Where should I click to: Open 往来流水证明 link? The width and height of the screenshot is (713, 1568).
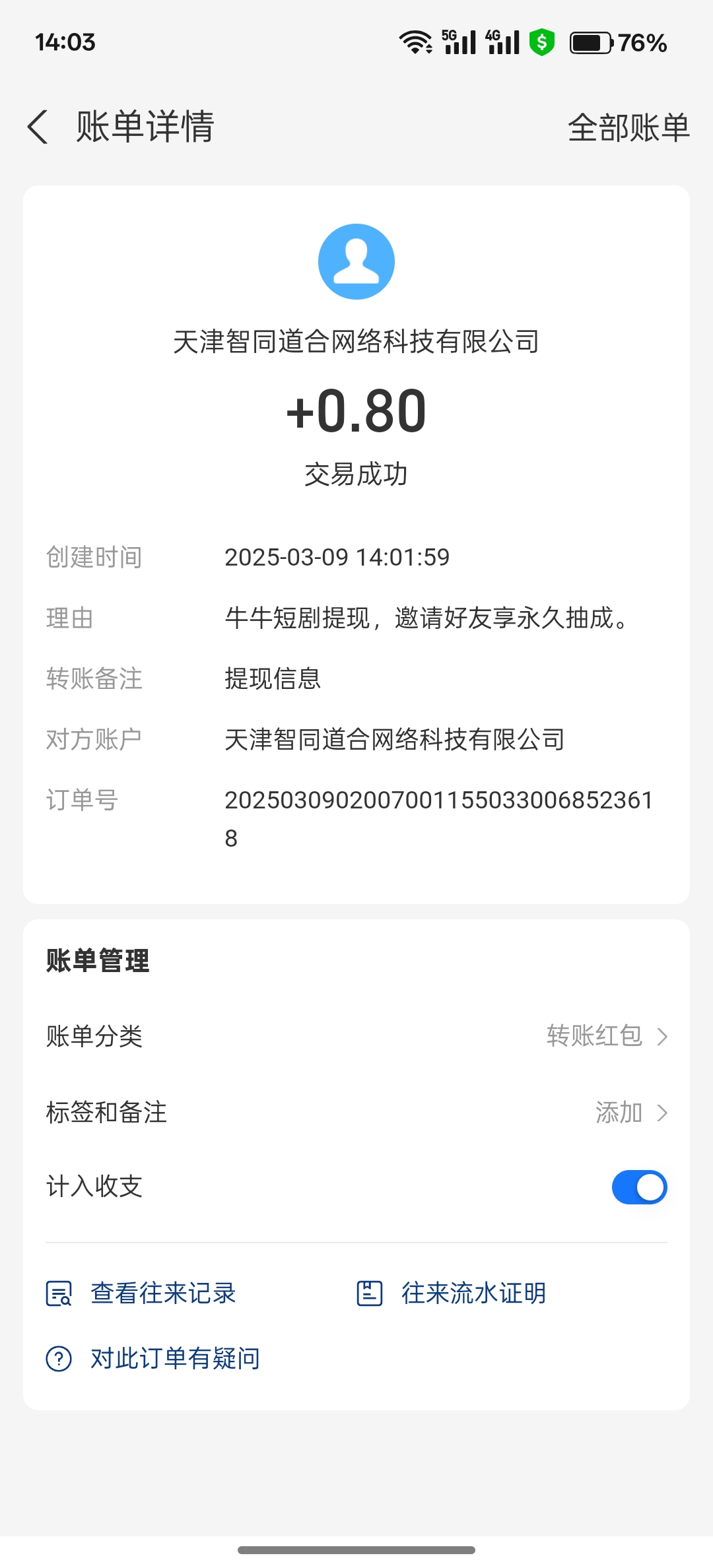click(x=452, y=1293)
